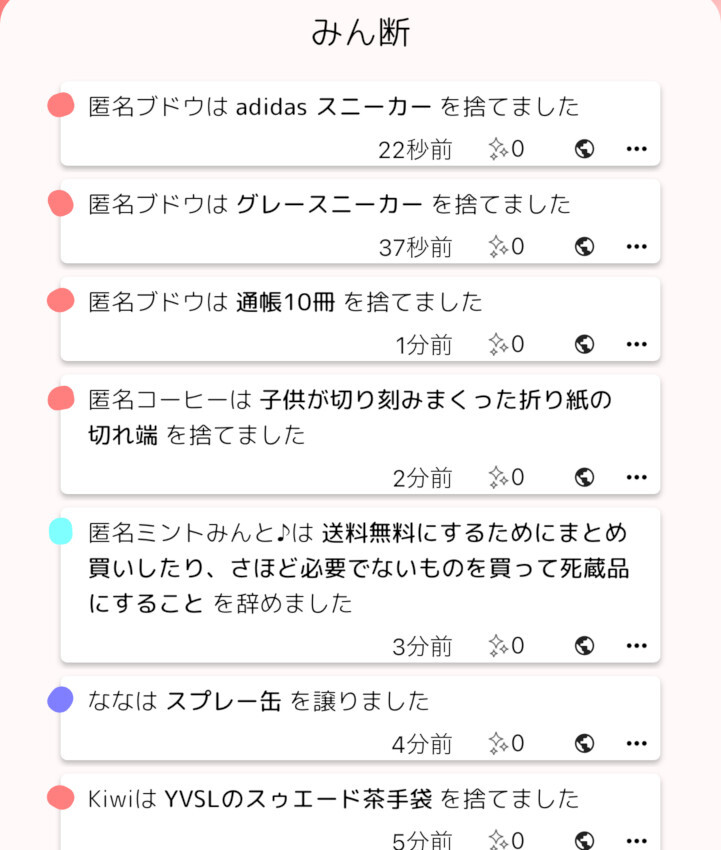Image resolution: width=721 pixels, height=850 pixels.
Task: Open the adidas スニーカー post card
Action: click(335, 107)
